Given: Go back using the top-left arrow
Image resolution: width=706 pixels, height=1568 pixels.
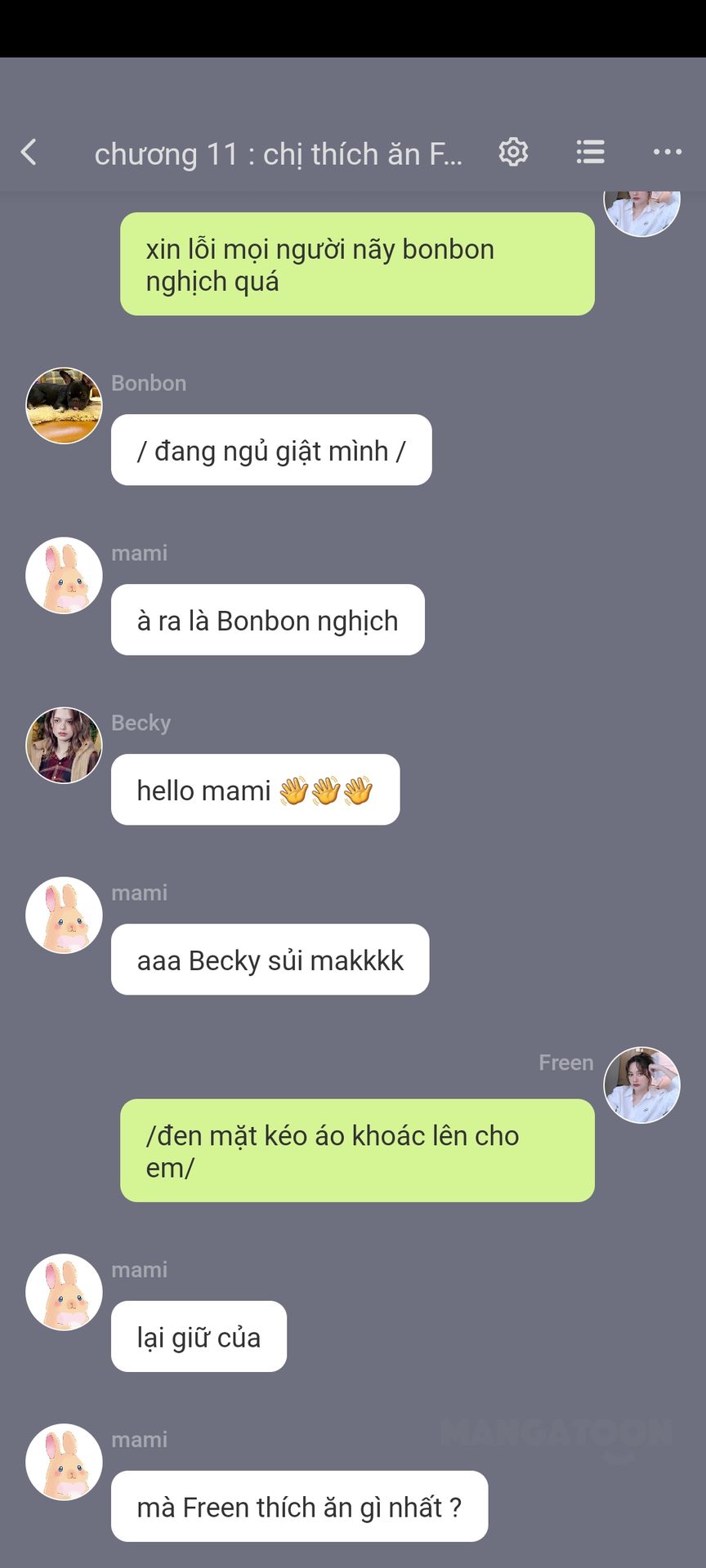Looking at the screenshot, I should pyautogui.click(x=29, y=152).
